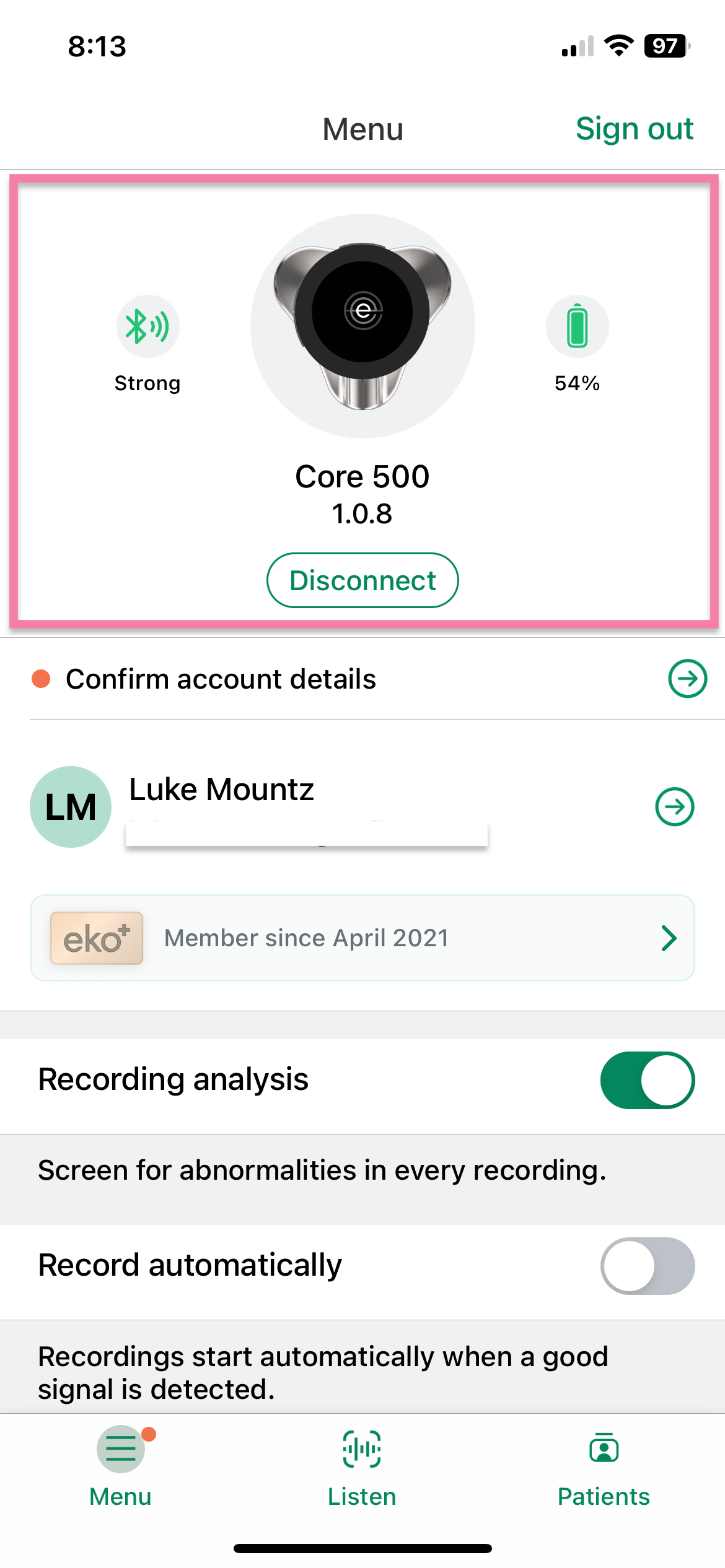Viewport: 725px width, 1568px height.
Task: Tap the 8:13 clock in status bar
Action: [96, 46]
